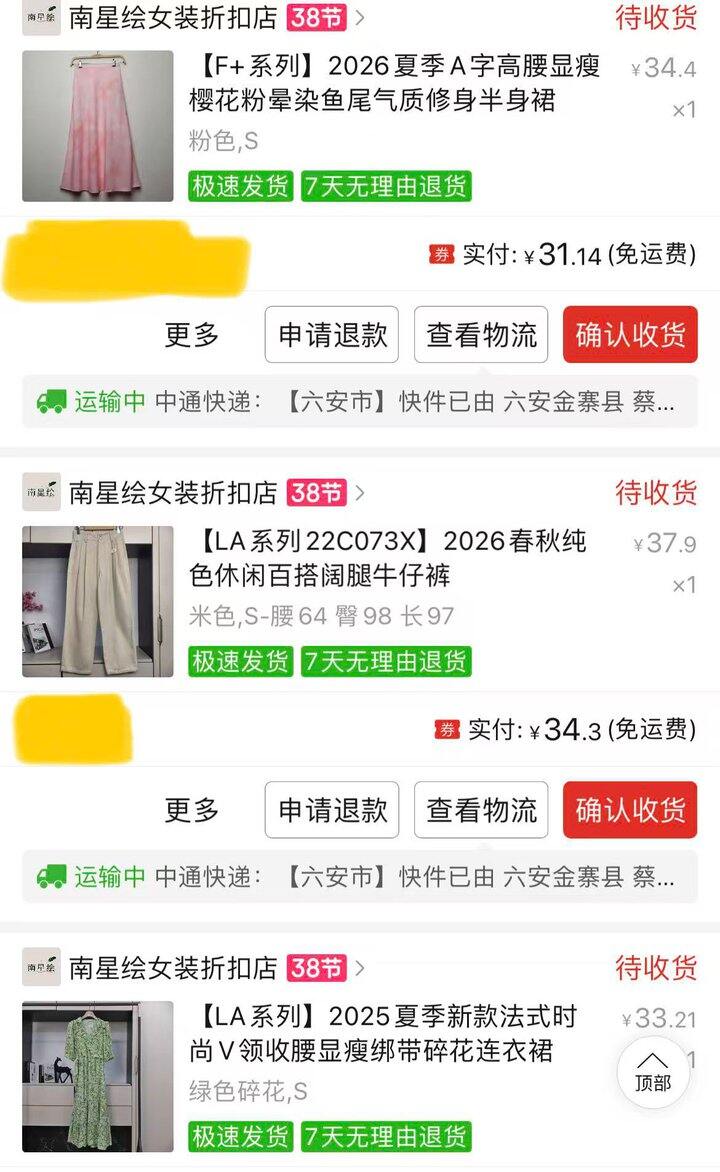This screenshot has height=1172, width=720.
Task: Open shipping status row under the pink skirt order
Action: point(360,402)
